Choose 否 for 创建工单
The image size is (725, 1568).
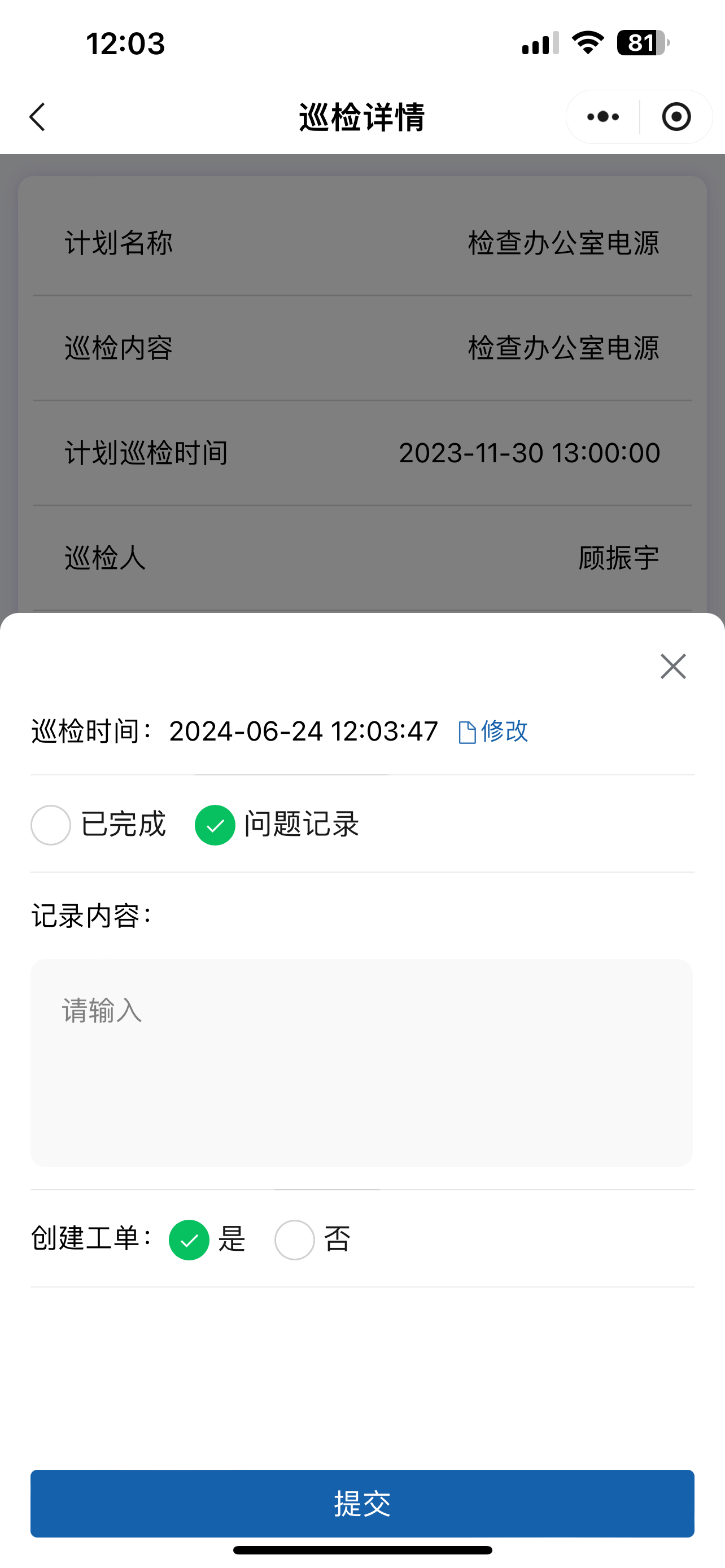[x=295, y=1240]
